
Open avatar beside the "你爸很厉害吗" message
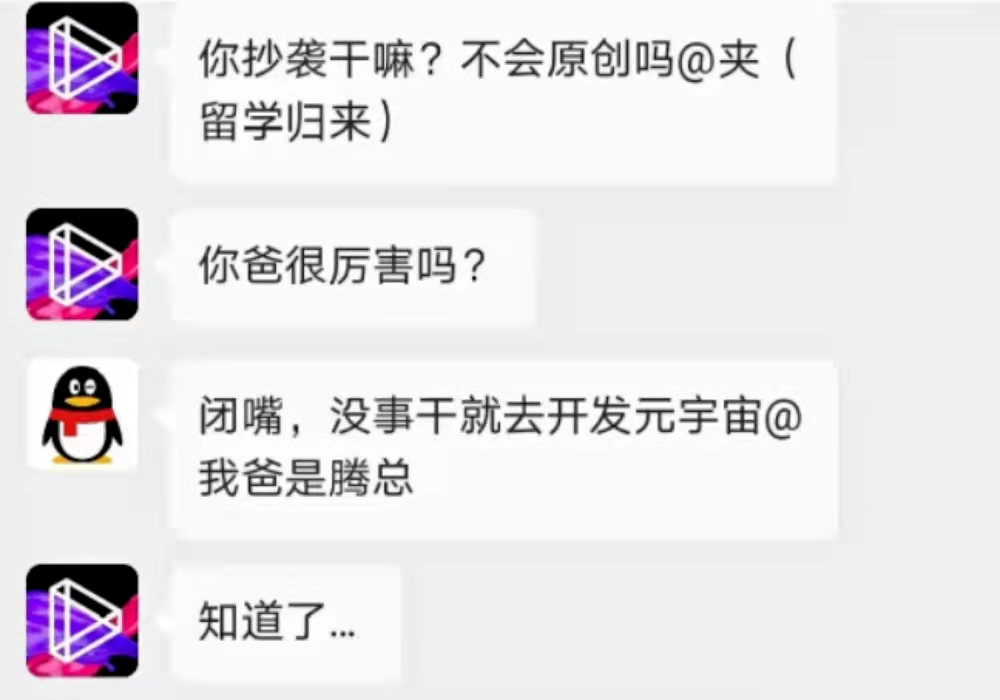point(82,264)
